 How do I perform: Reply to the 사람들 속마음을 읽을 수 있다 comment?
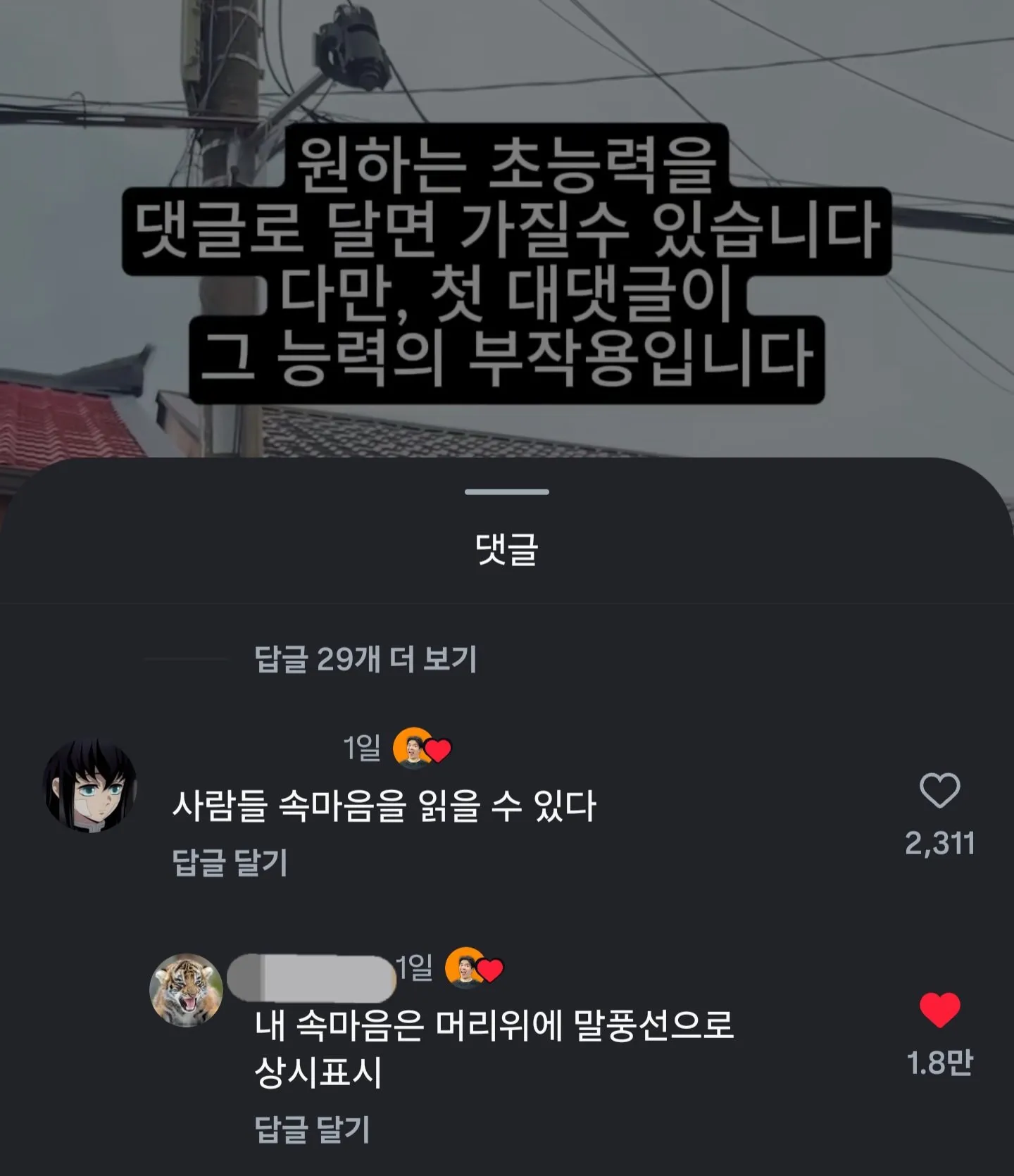(230, 862)
